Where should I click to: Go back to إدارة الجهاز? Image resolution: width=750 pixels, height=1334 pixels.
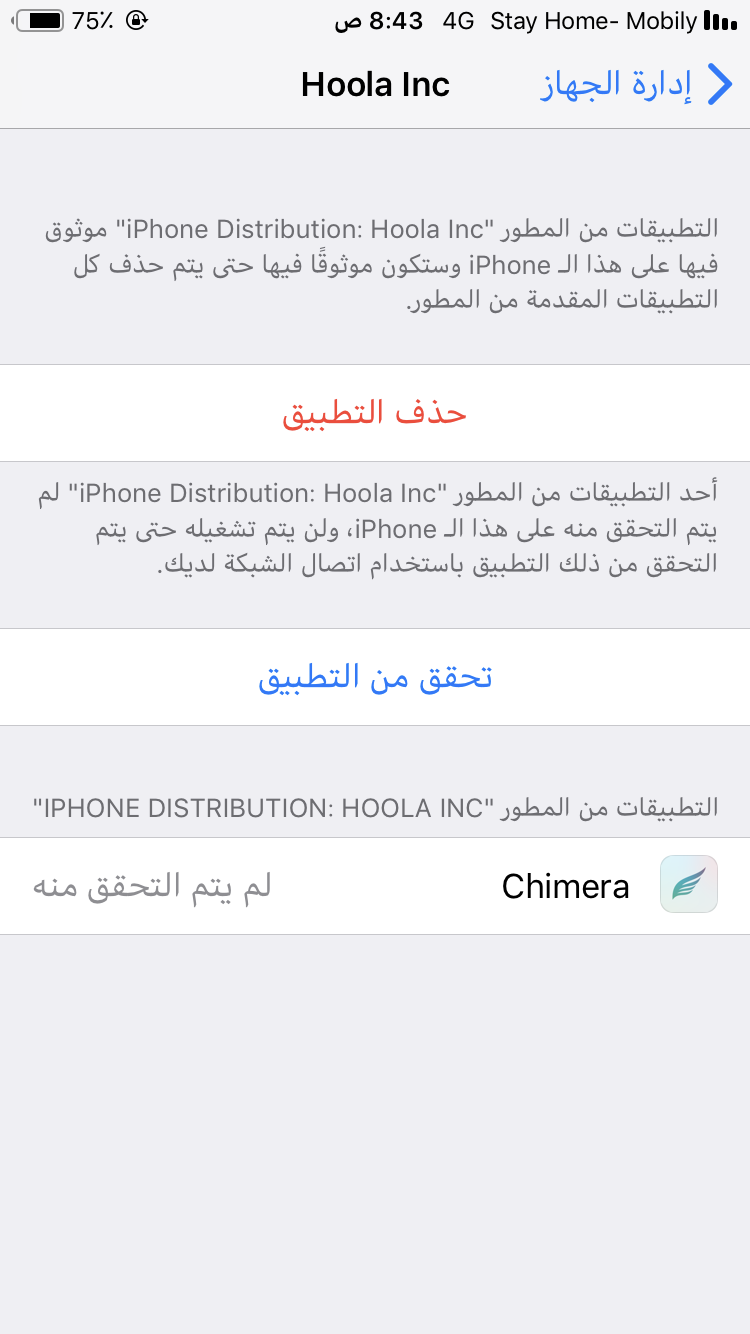click(x=637, y=85)
